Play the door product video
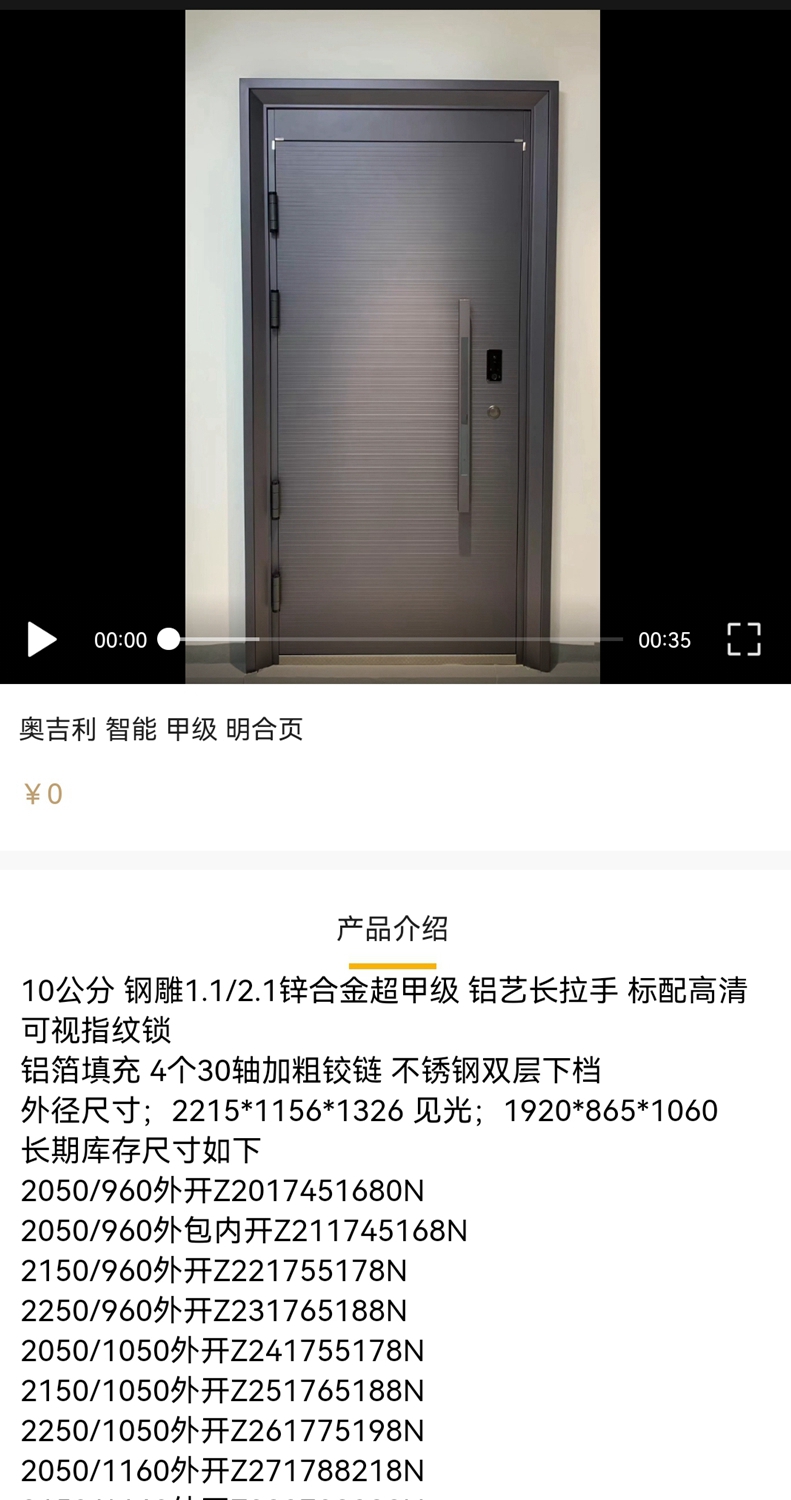The height and width of the screenshot is (1500, 791). (41, 639)
